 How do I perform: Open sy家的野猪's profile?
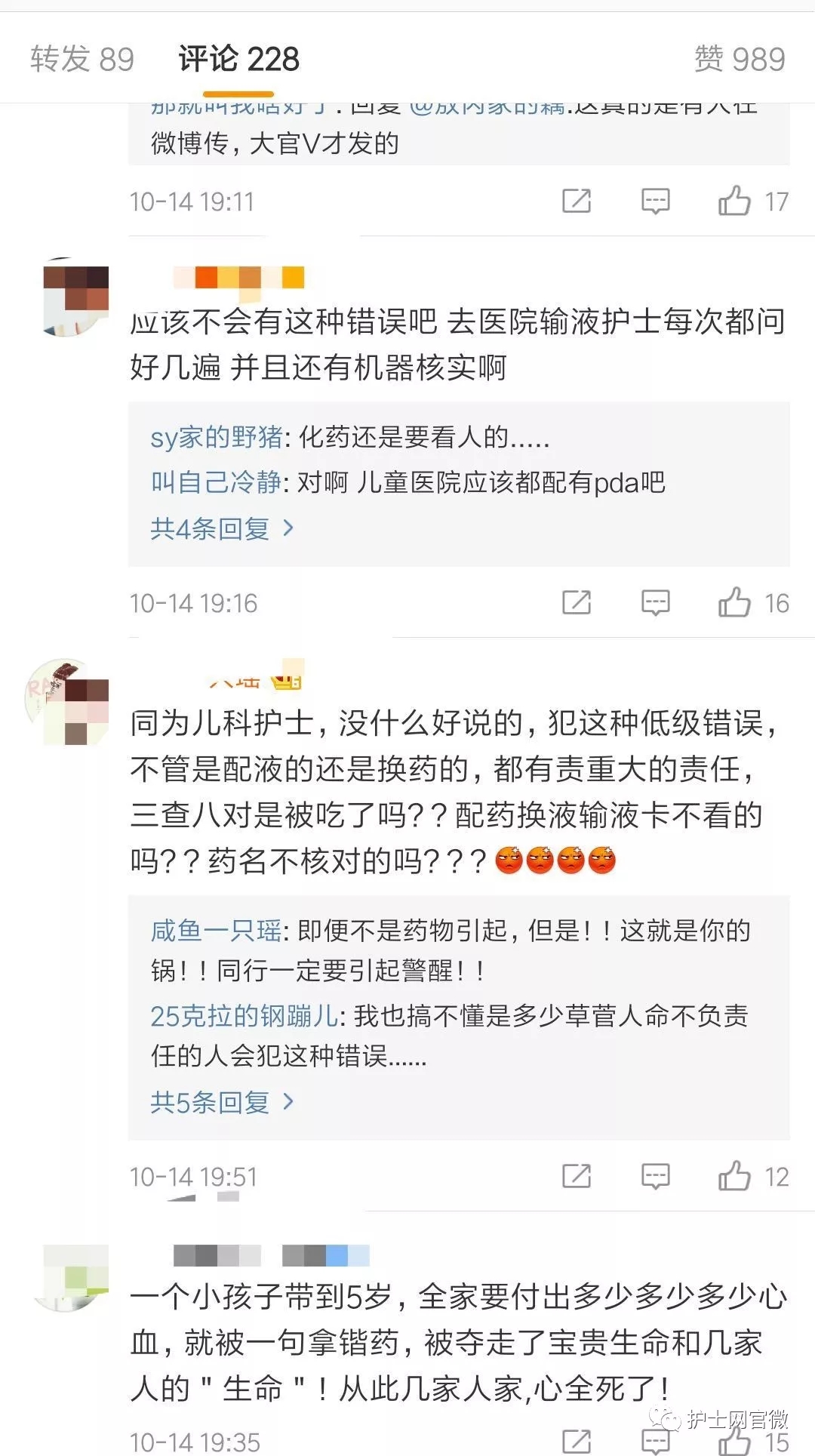pyautogui.click(x=217, y=437)
